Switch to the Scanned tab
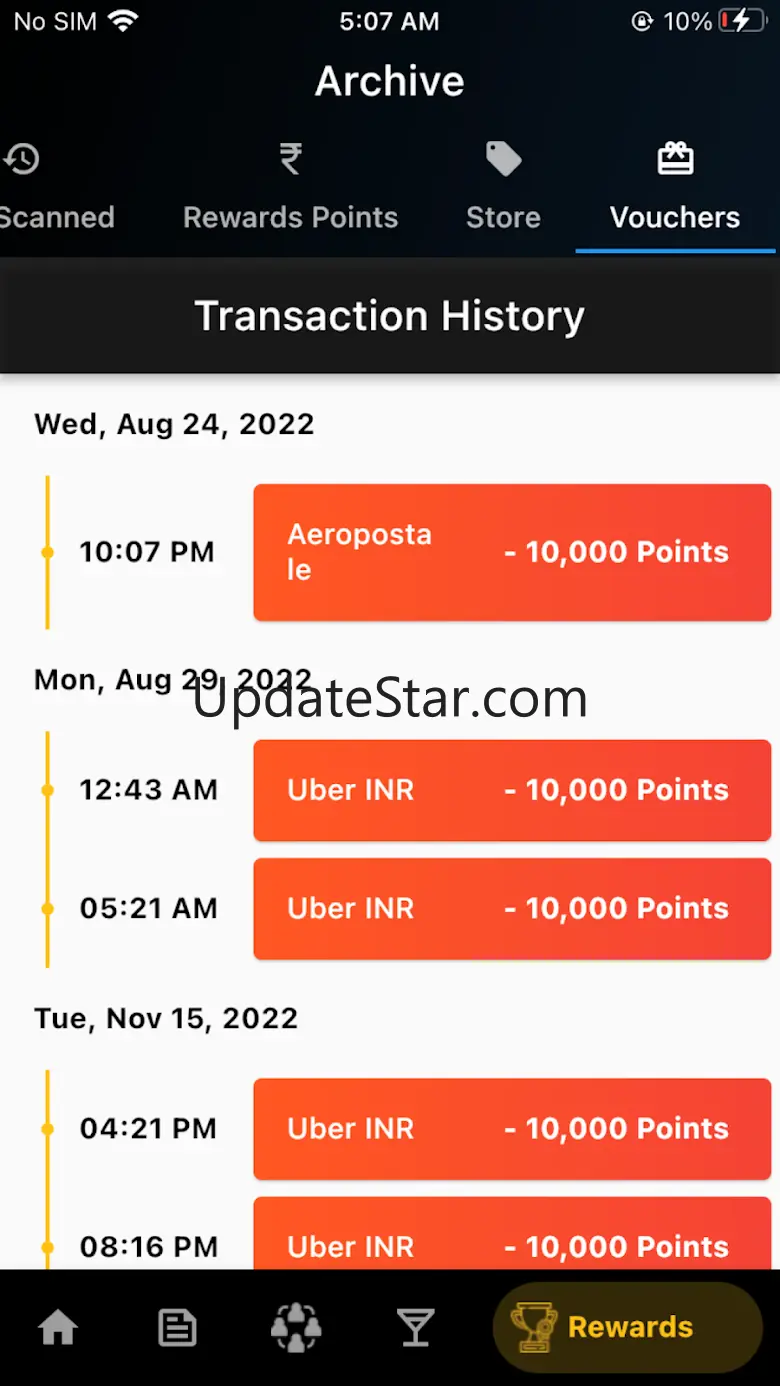This screenshot has height=1386, width=780. pos(55,190)
